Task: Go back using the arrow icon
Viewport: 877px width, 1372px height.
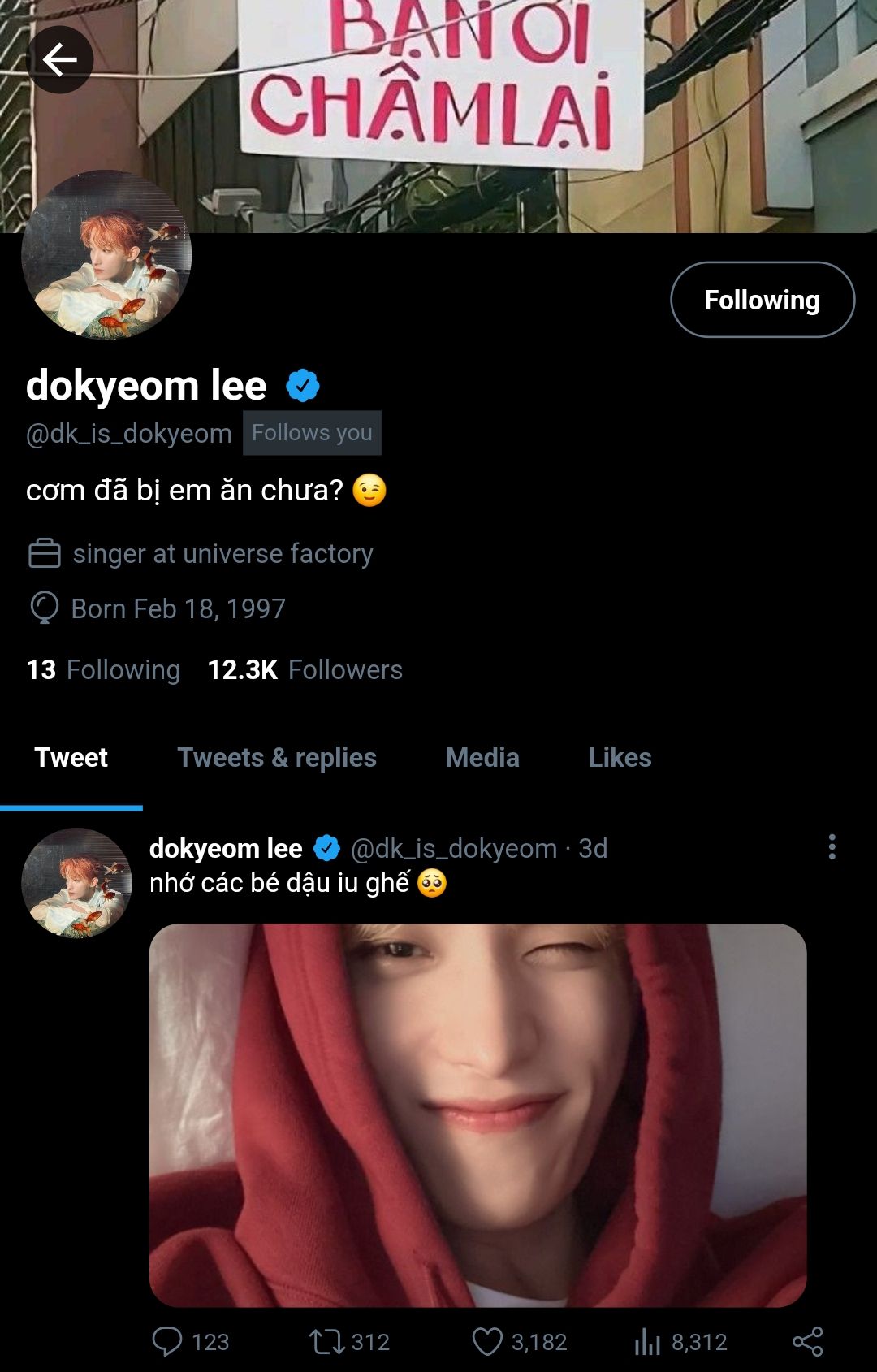Action: click(x=59, y=59)
